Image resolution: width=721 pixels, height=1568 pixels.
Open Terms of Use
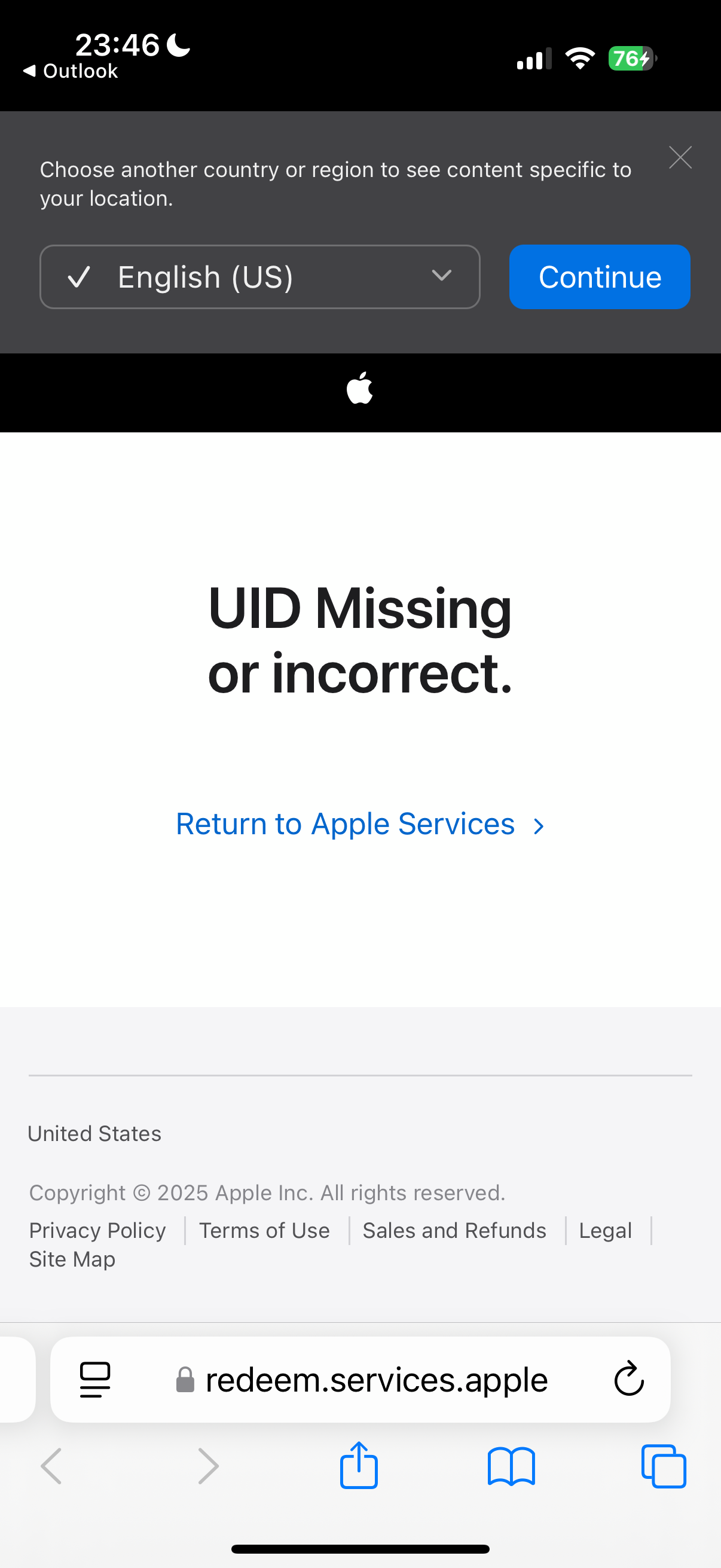point(265,1230)
